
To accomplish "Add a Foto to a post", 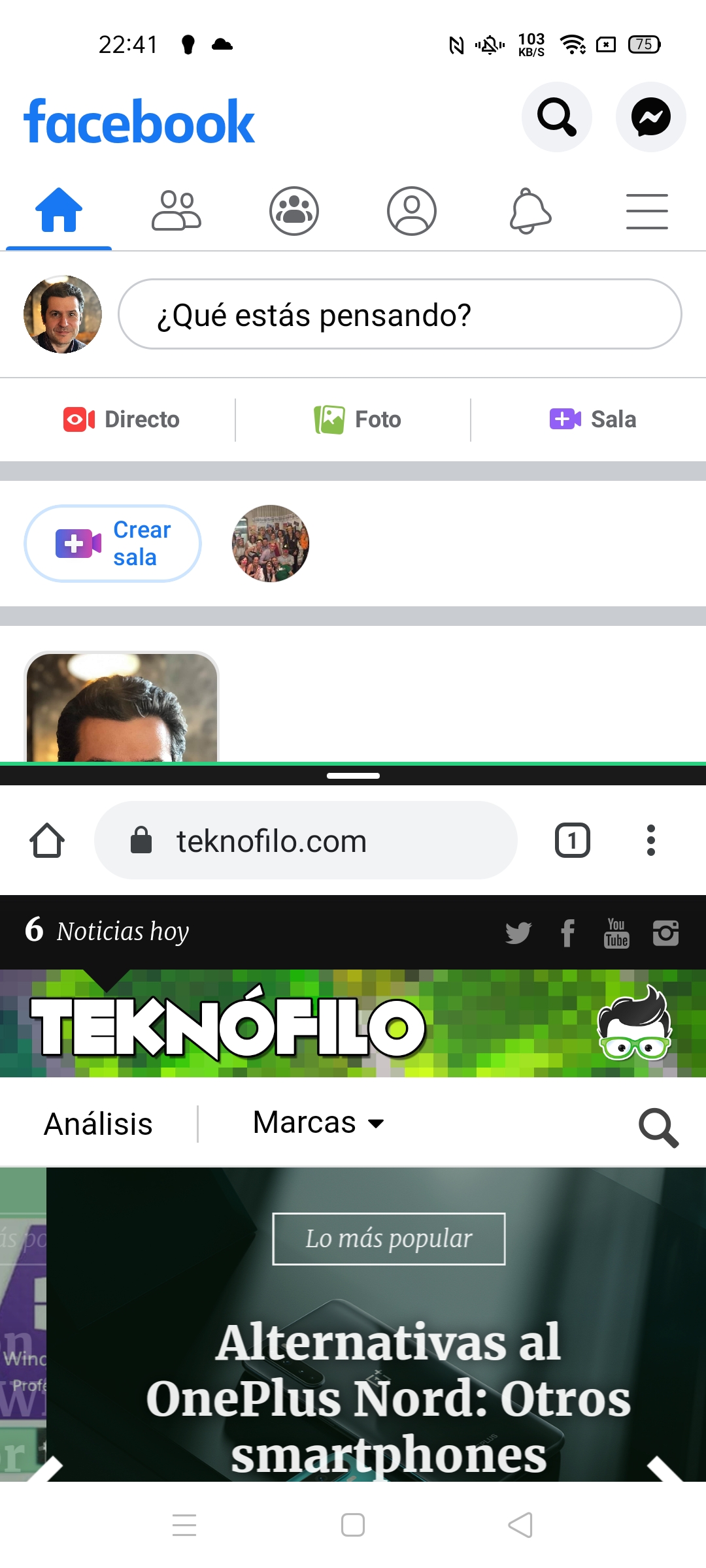I will point(357,419).
